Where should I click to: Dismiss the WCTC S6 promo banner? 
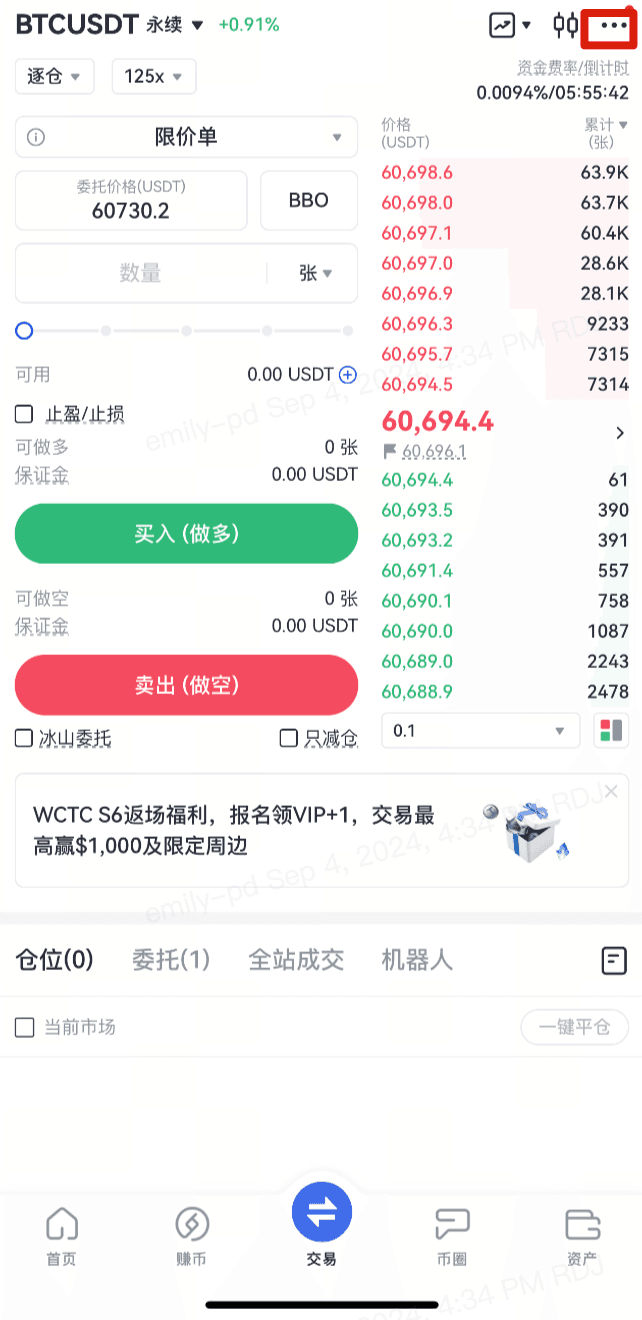[611, 792]
